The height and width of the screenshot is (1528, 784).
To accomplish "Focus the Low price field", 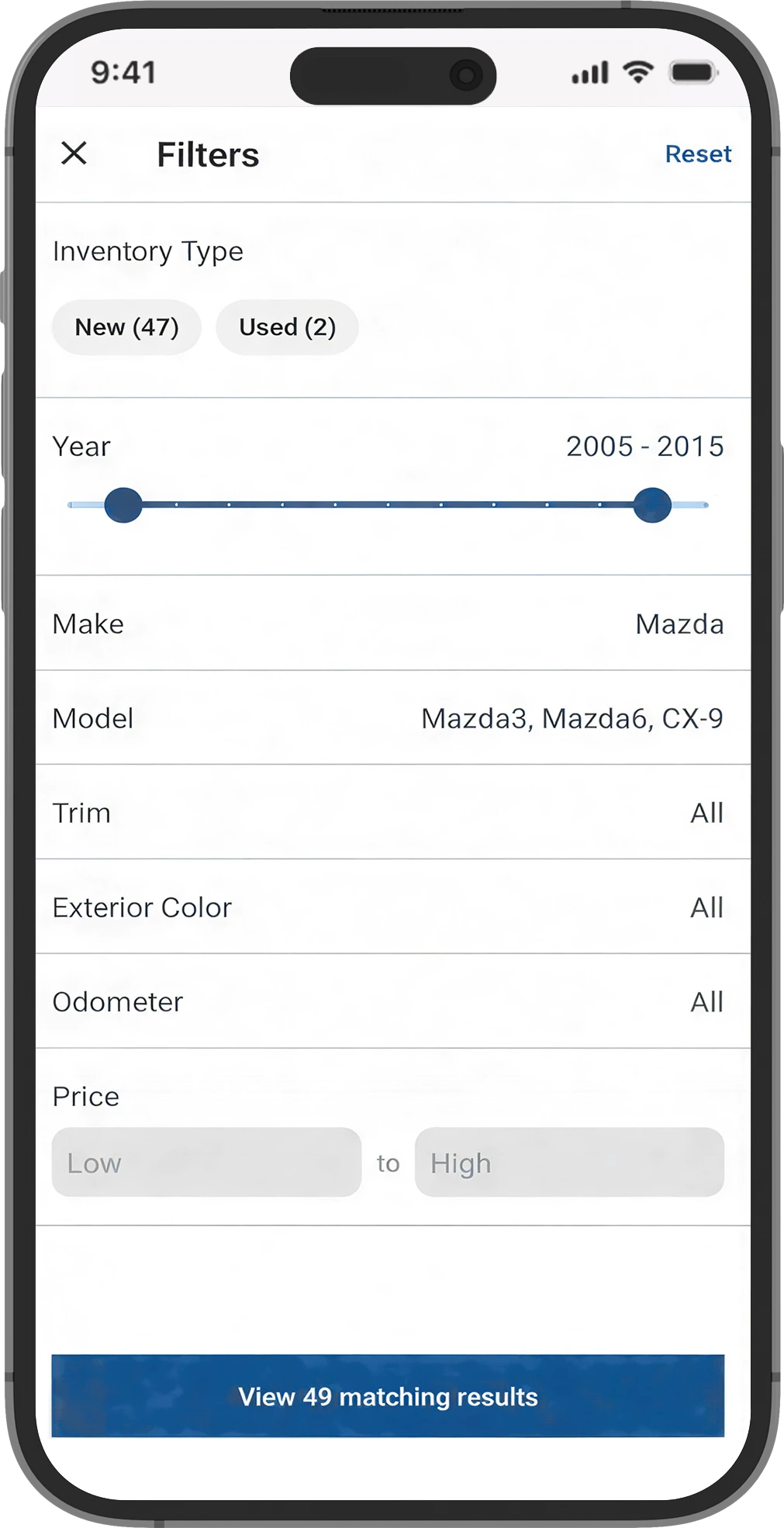I will point(206,1163).
